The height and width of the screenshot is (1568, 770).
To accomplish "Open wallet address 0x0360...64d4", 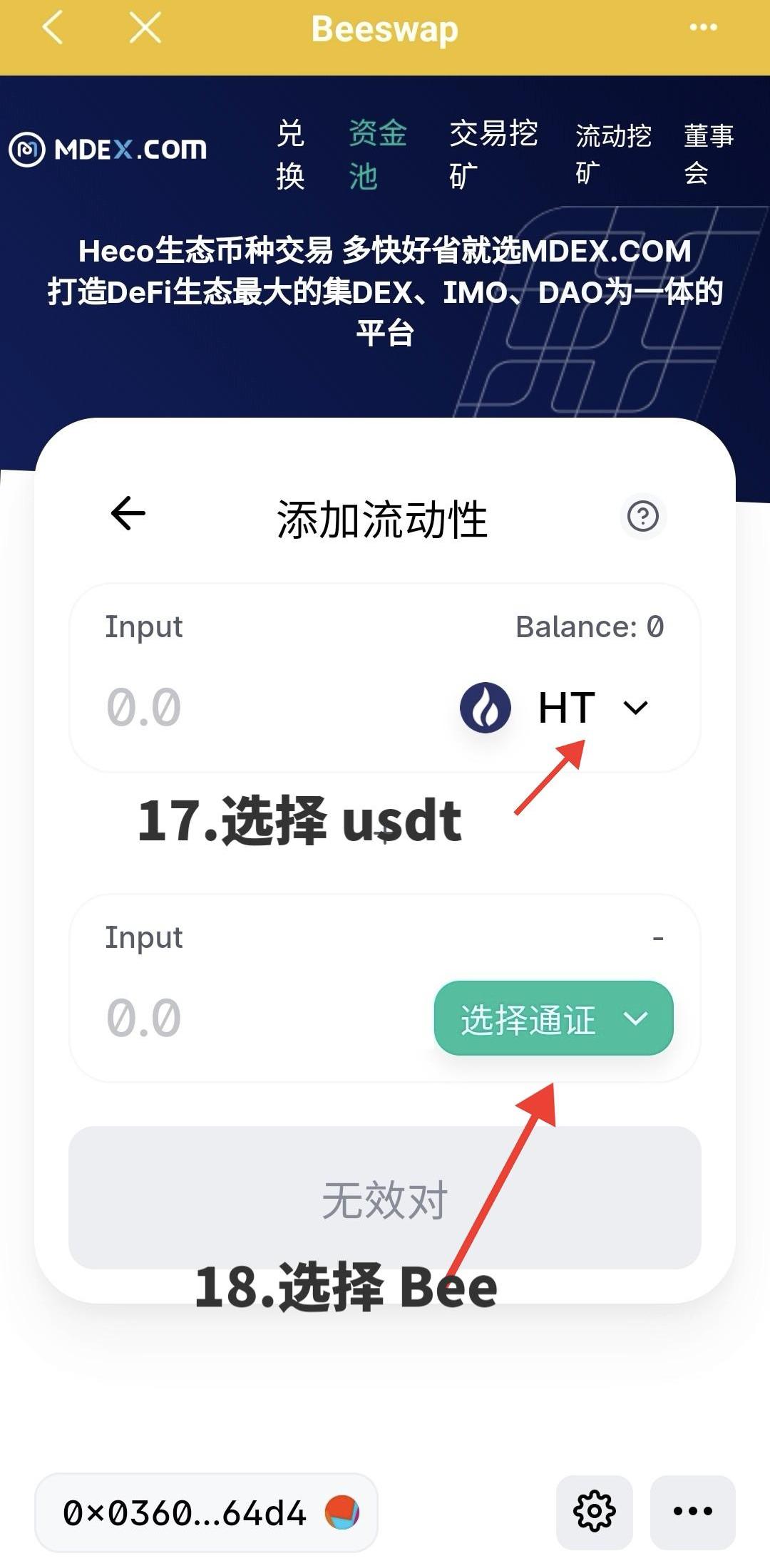I will tap(206, 1512).
